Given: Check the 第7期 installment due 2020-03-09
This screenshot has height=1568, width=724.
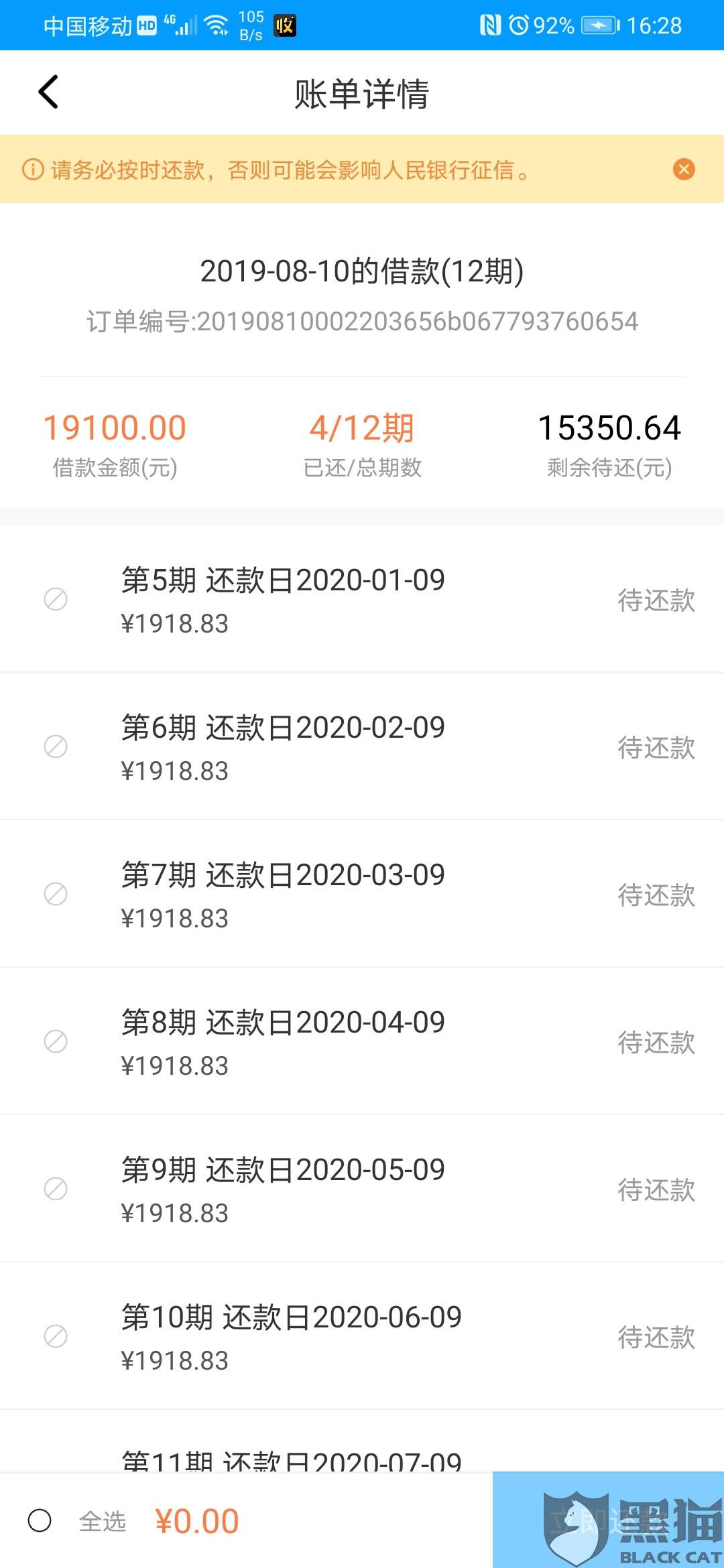Looking at the screenshot, I should click(x=56, y=894).
